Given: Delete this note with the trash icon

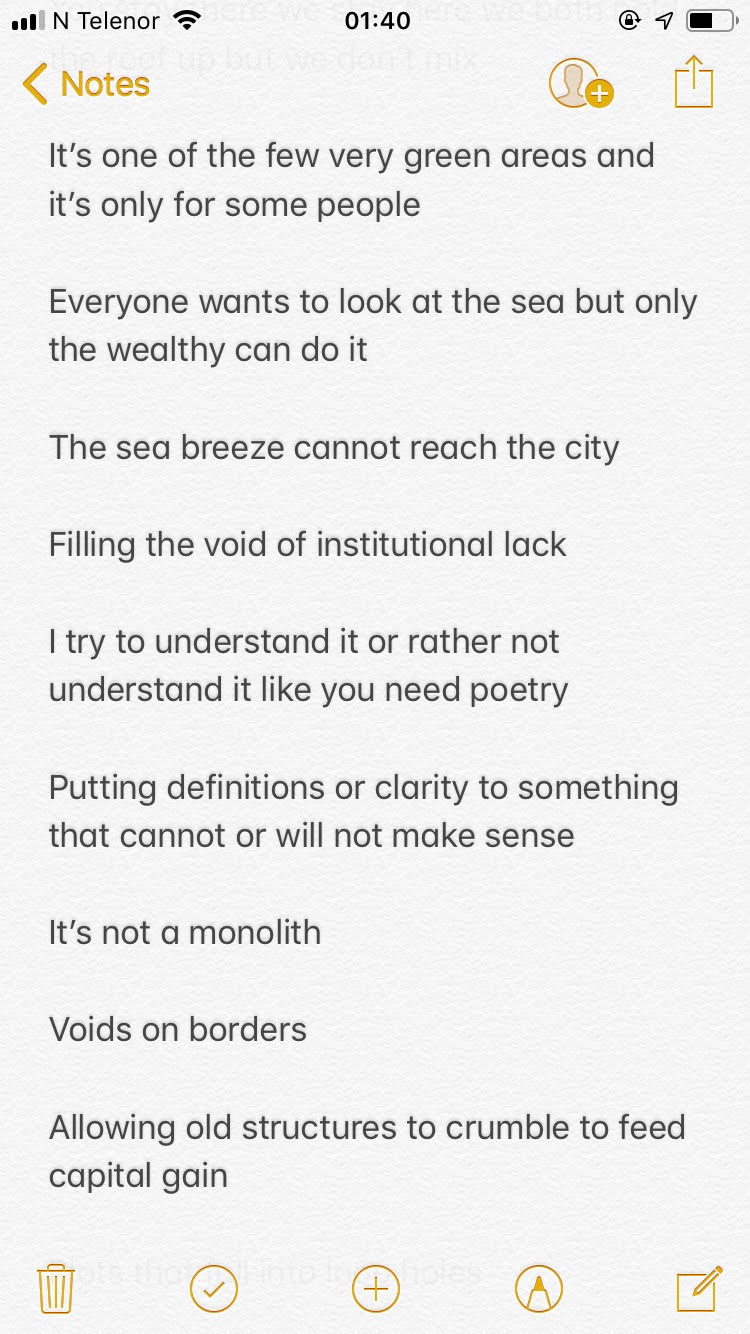Looking at the screenshot, I should click(x=56, y=1288).
